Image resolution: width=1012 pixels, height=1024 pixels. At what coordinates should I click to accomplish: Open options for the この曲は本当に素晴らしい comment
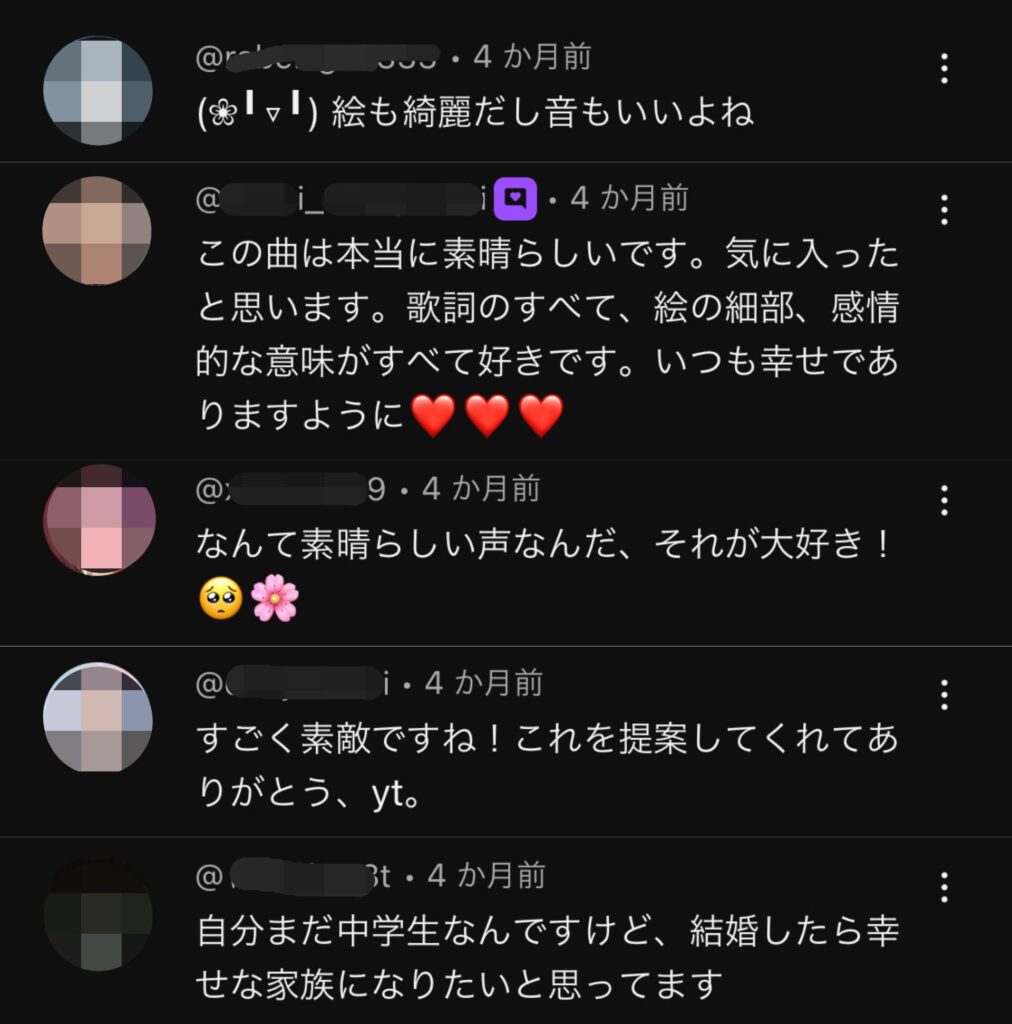[944, 210]
